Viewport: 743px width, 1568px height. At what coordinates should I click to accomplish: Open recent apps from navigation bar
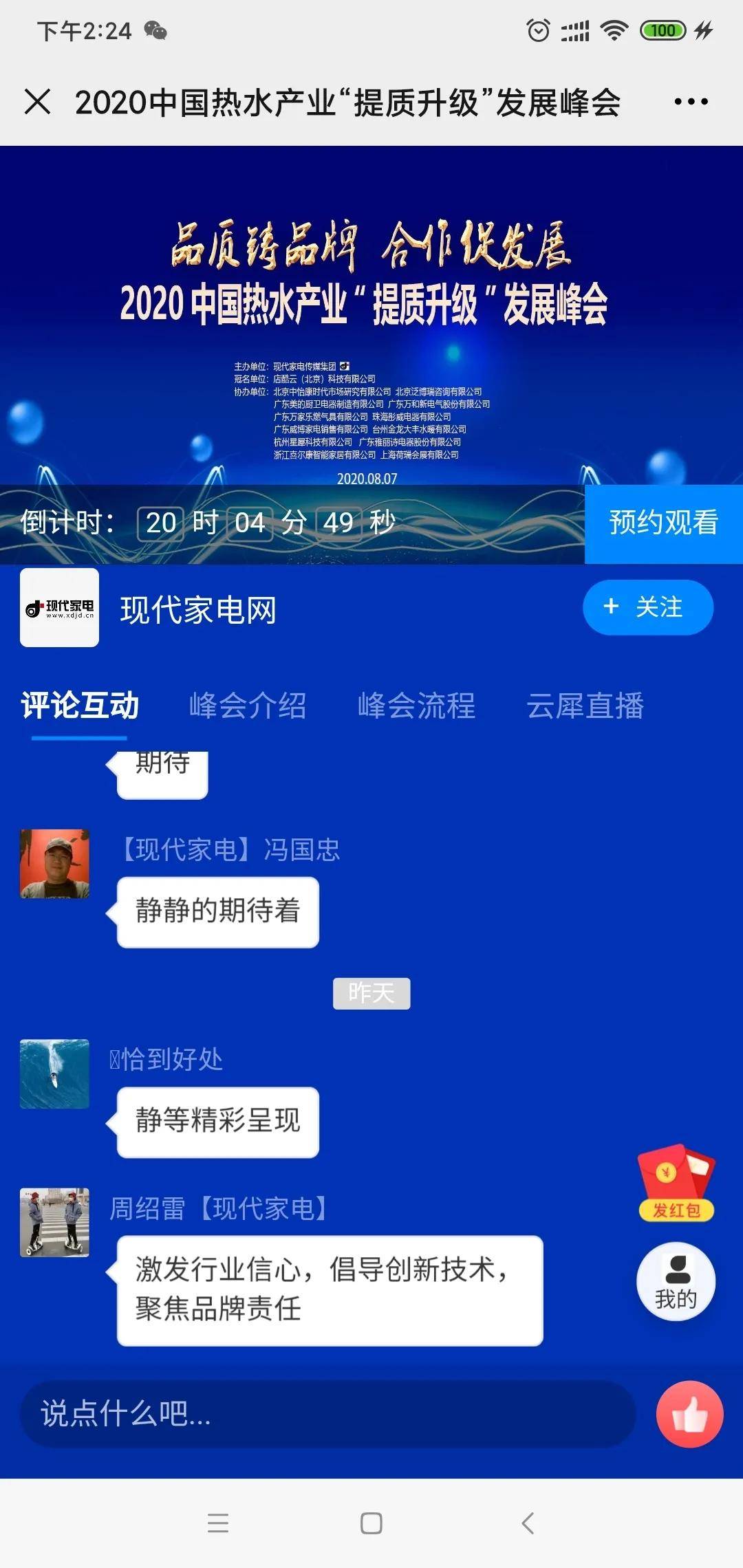click(217, 1523)
